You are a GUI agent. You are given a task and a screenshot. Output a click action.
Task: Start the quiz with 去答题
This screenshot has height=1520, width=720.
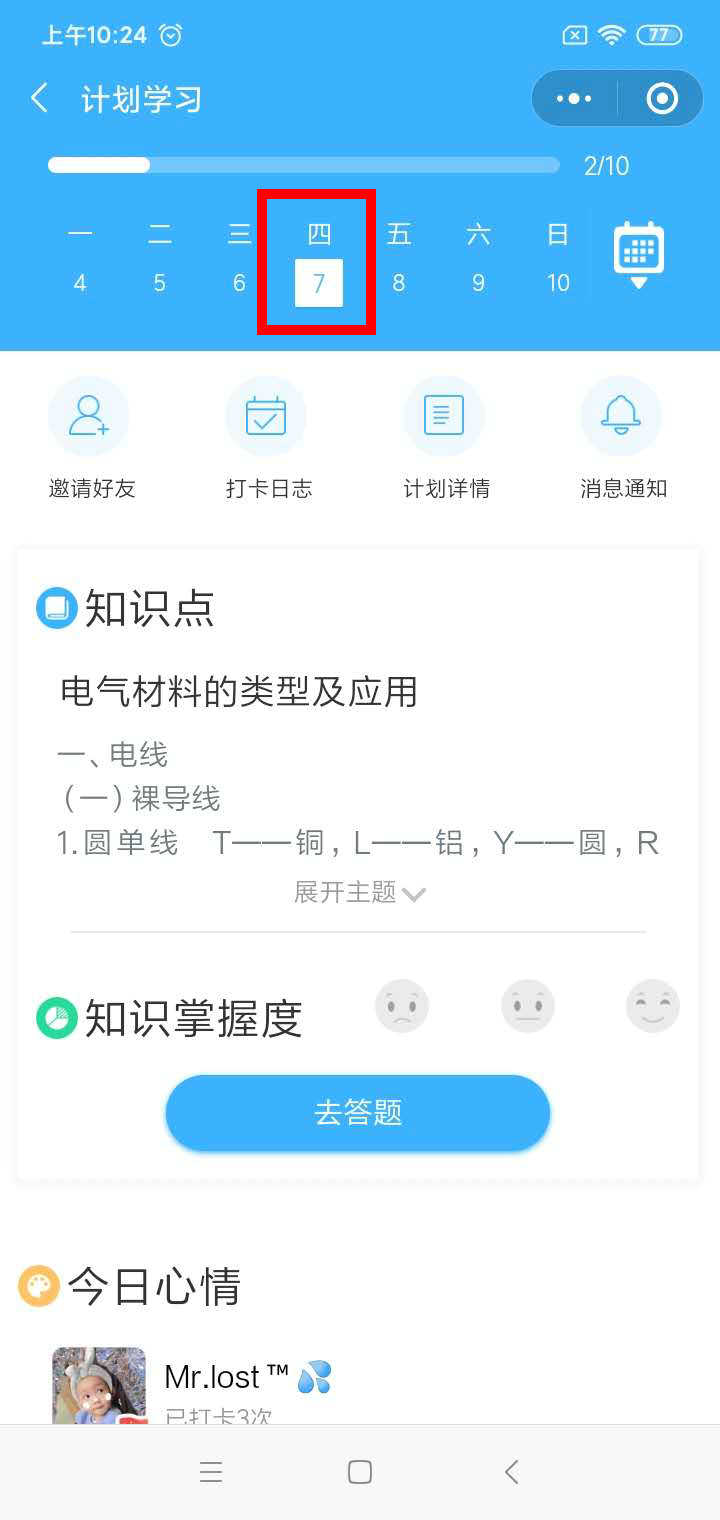pyautogui.click(x=358, y=1113)
